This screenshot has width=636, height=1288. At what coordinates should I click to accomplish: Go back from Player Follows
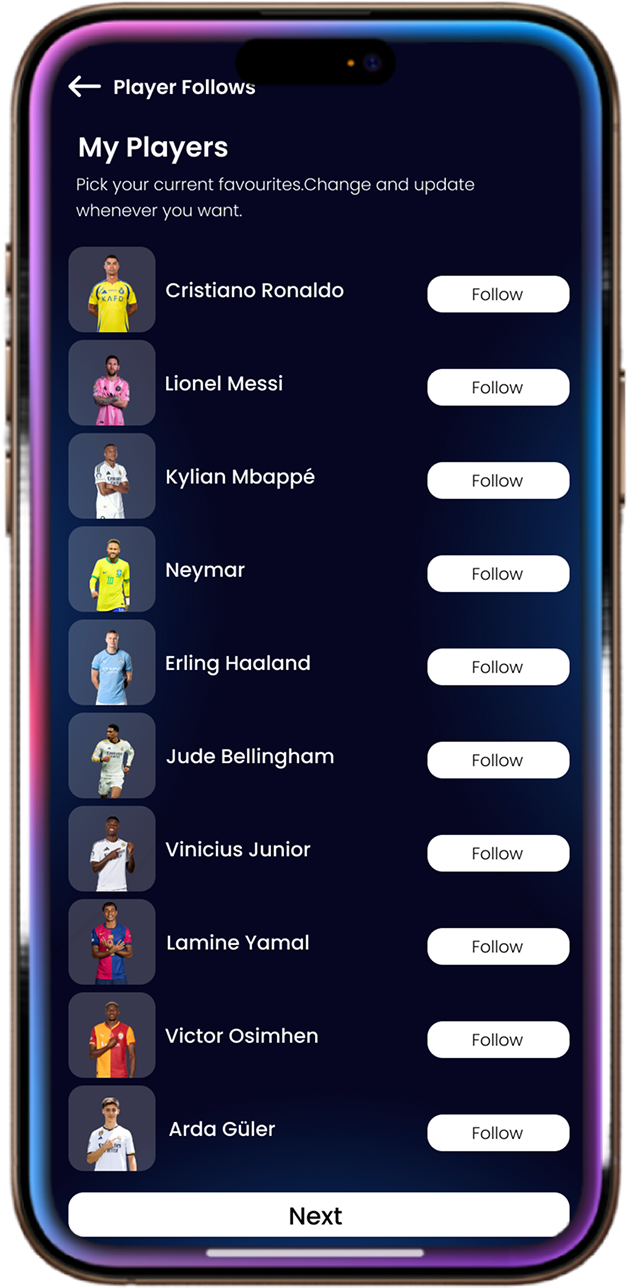click(x=84, y=87)
